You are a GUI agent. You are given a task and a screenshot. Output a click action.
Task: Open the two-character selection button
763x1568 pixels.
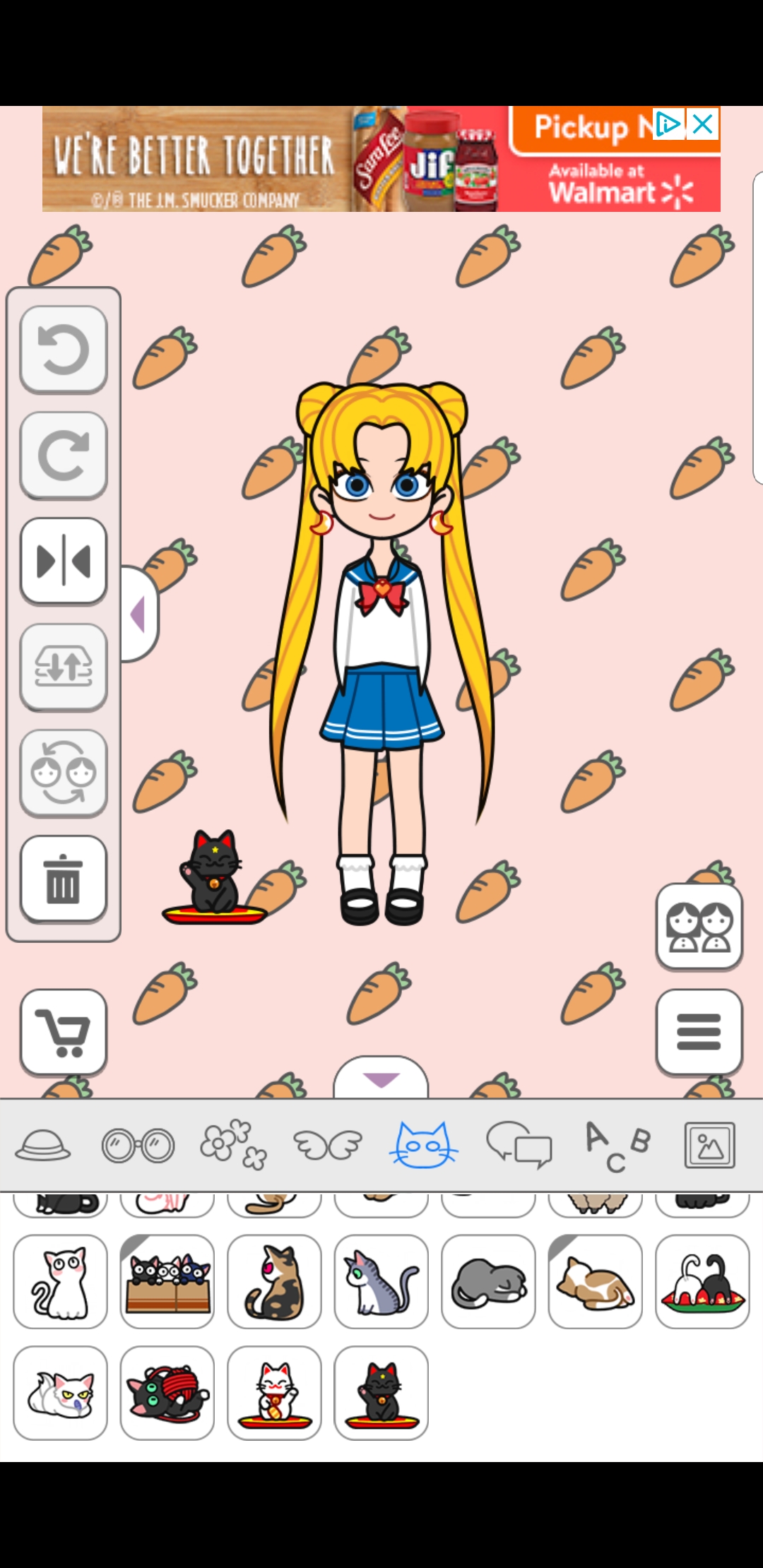pyautogui.click(x=699, y=926)
